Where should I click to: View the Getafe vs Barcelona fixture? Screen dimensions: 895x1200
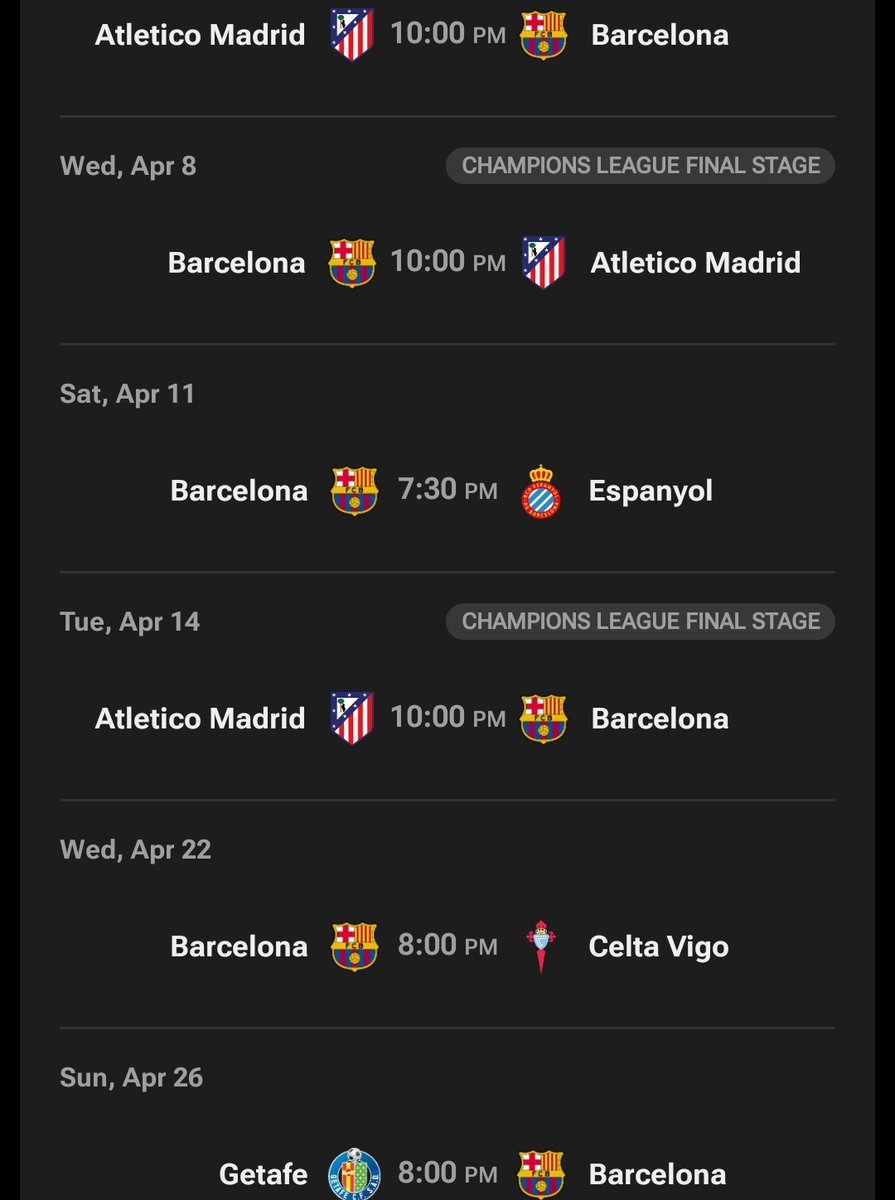[447, 1173]
